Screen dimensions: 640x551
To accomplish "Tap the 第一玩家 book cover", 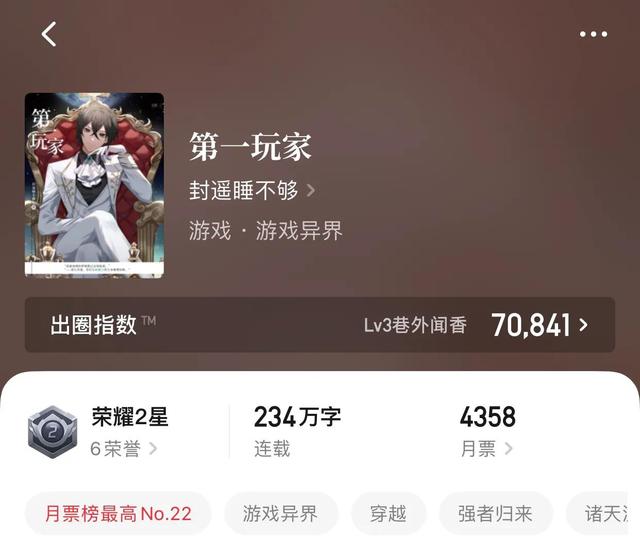I will [x=94, y=185].
